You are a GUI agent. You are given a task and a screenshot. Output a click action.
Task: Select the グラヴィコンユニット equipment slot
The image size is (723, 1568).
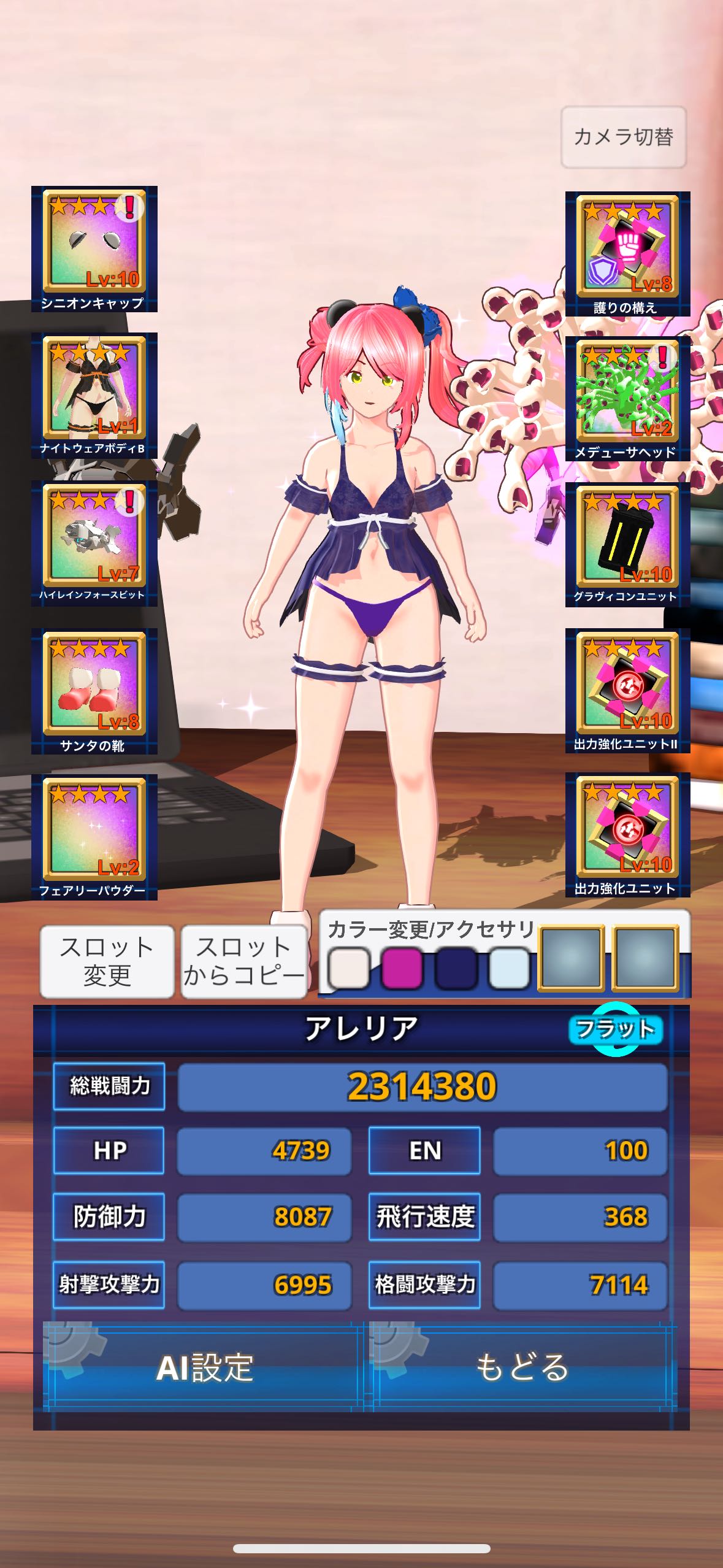coord(627,544)
